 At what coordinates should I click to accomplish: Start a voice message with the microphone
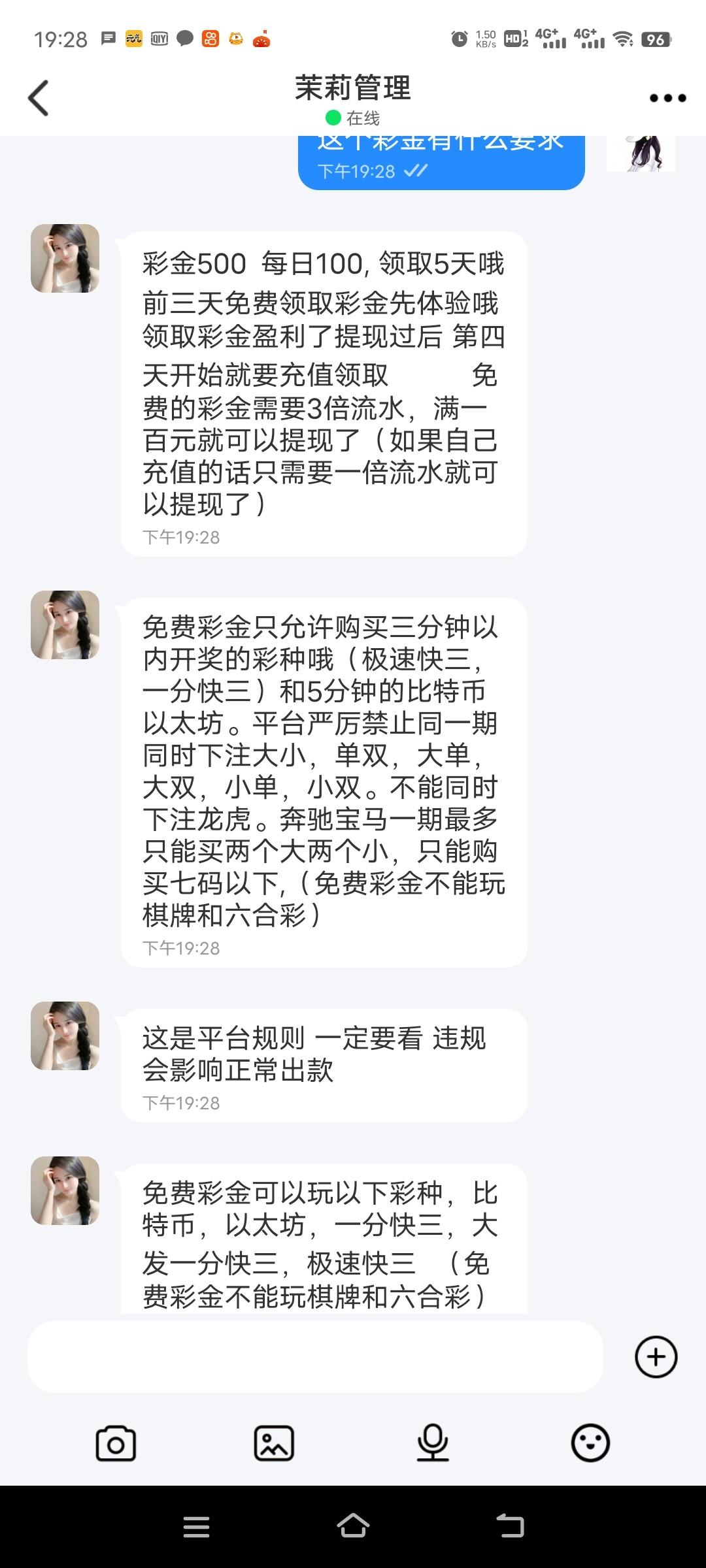tap(432, 1443)
